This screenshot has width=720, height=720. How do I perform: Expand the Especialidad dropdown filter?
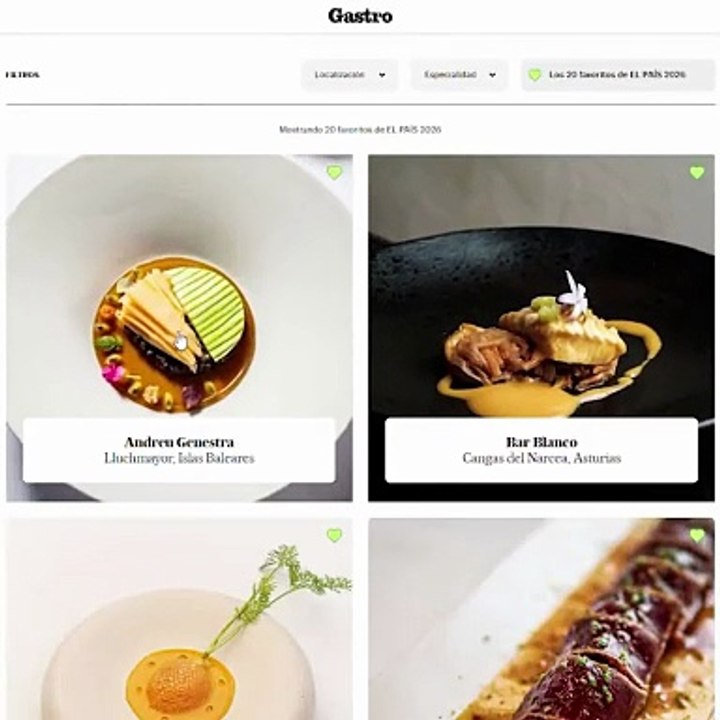[459, 75]
